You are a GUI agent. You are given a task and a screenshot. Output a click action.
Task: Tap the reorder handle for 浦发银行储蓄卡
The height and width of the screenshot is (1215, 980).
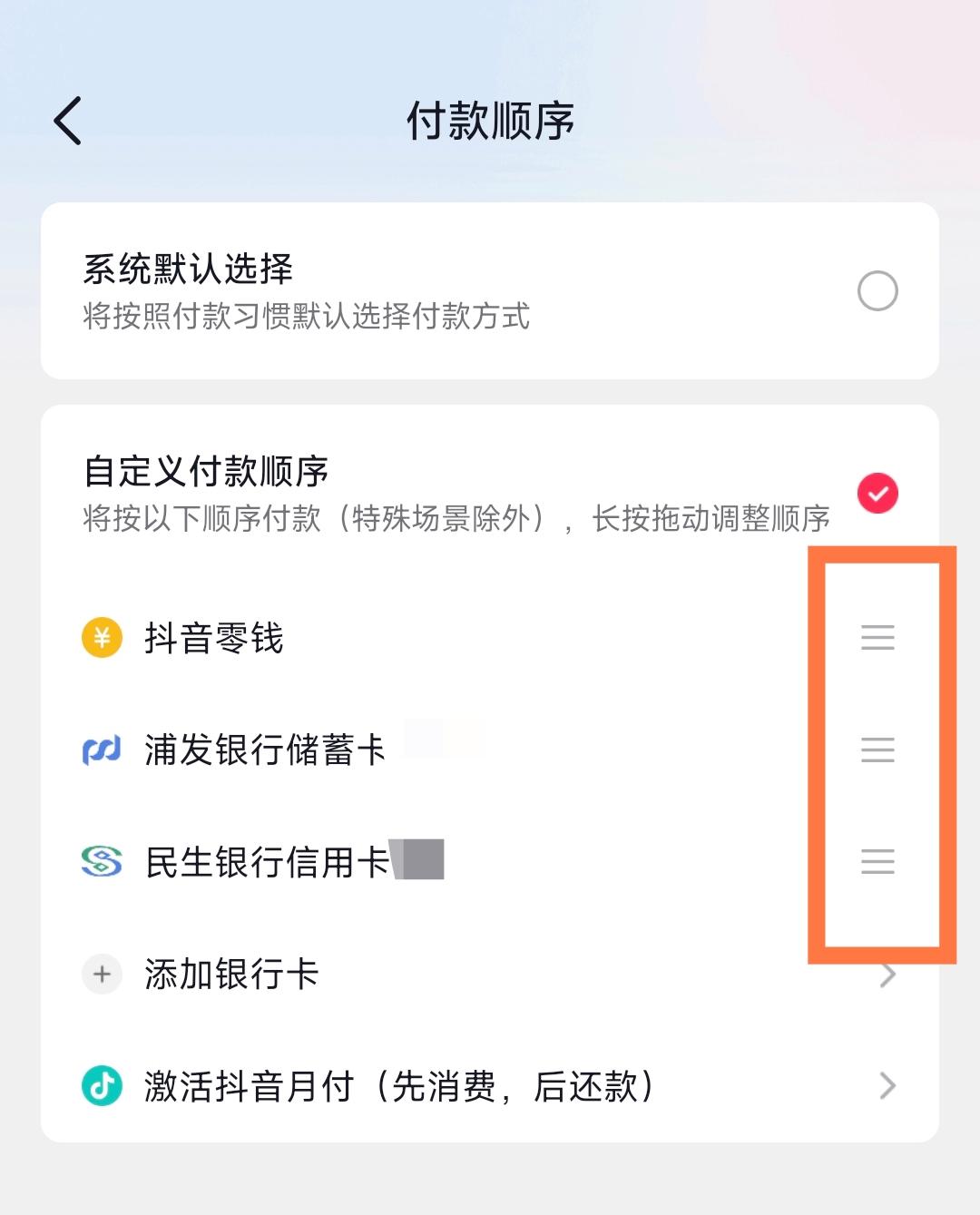point(877,750)
